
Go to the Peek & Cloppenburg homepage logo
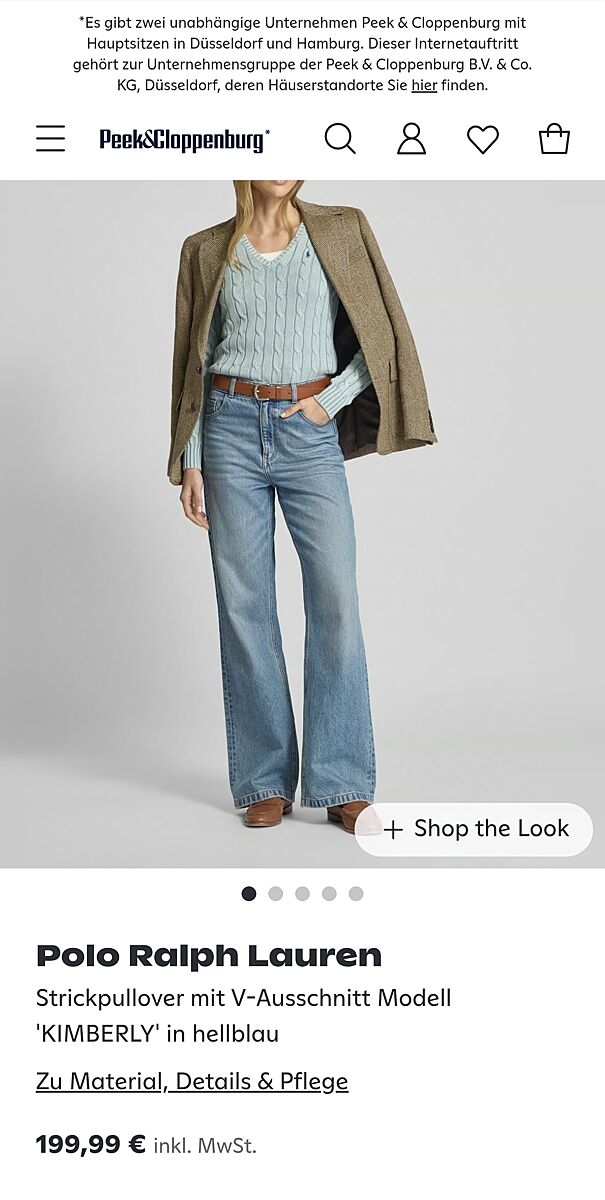pyautogui.click(x=184, y=140)
